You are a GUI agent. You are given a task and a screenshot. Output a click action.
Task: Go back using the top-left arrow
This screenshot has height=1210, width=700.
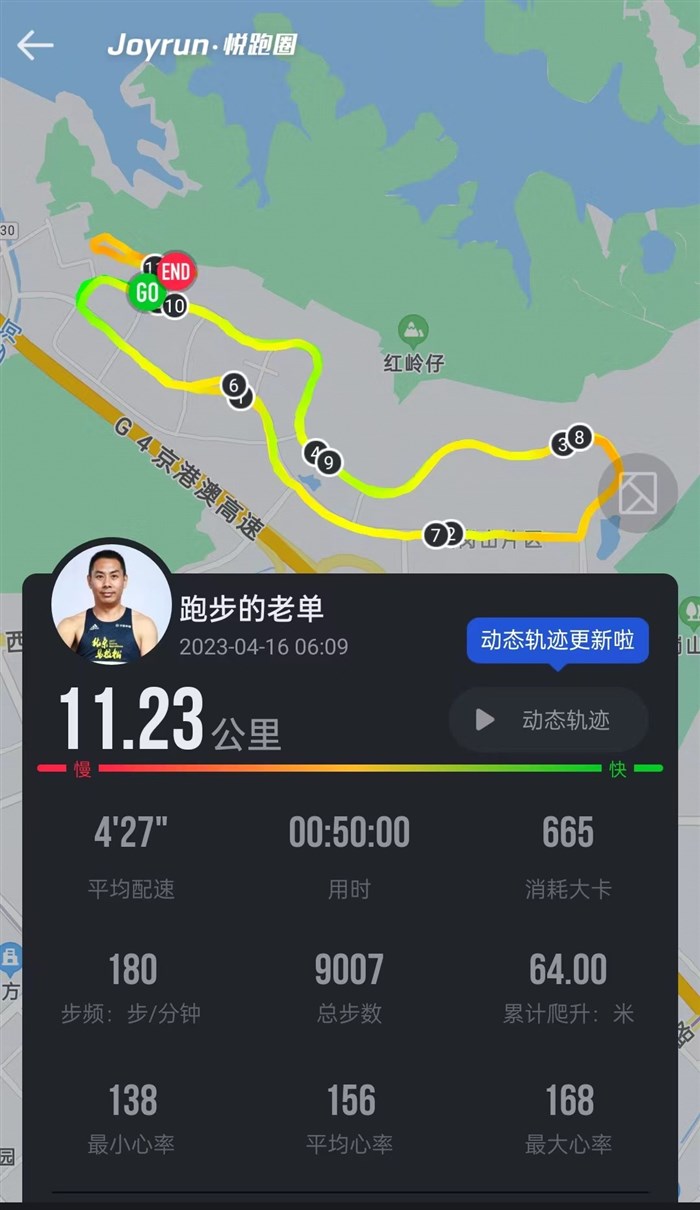point(35,45)
